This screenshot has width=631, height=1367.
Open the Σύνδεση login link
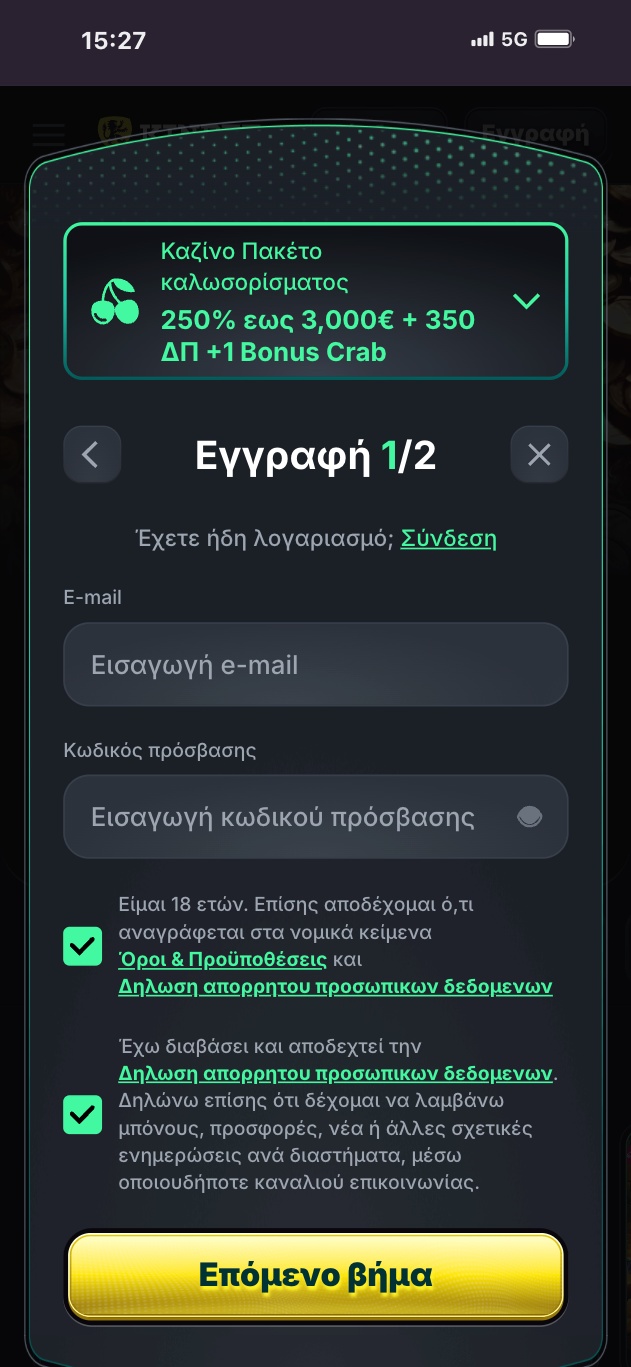click(448, 539)
